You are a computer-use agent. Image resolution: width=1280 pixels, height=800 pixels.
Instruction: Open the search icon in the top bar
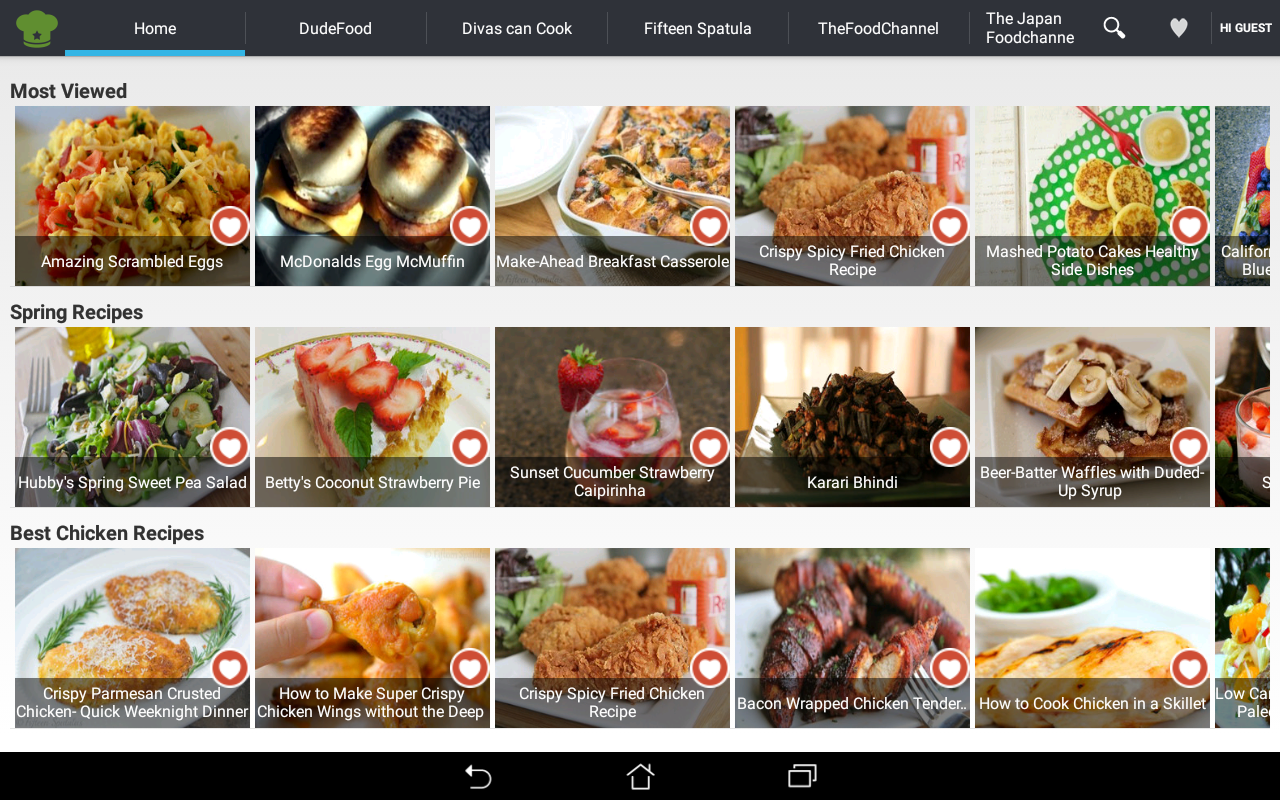pos(1114,28)
